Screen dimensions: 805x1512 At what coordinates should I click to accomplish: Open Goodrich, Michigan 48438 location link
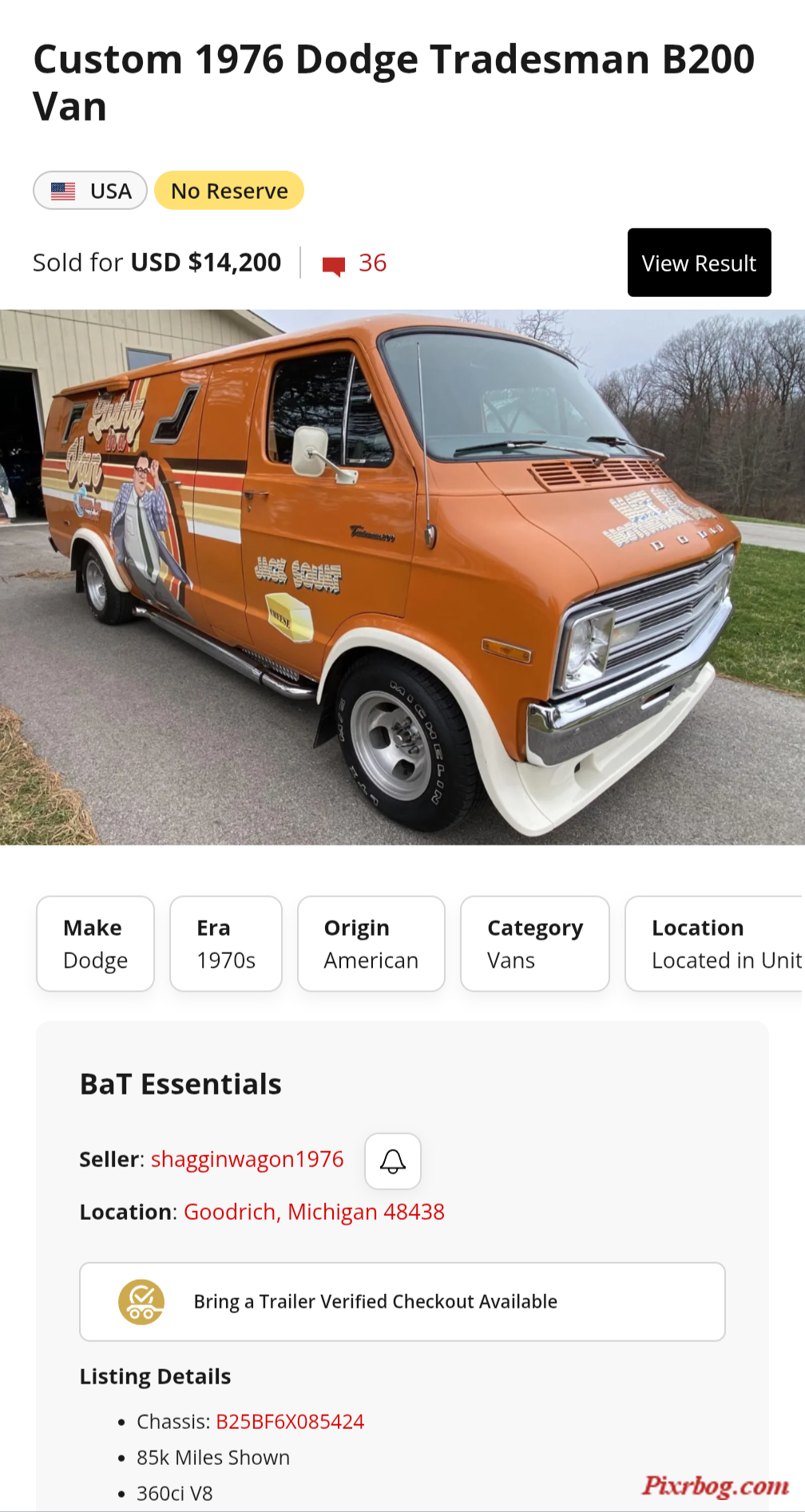(314, 1212)
